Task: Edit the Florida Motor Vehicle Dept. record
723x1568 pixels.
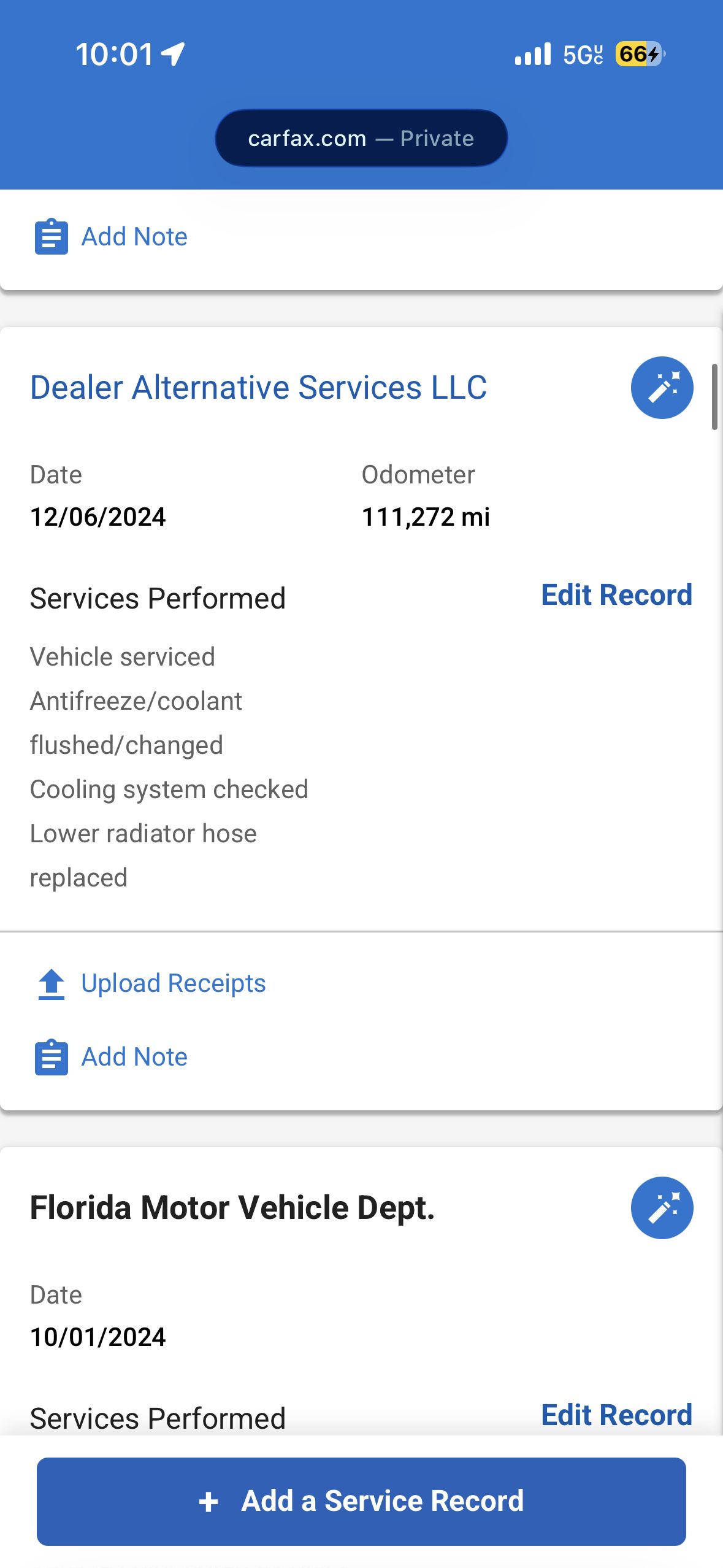Action: [x=616, y=1415]
